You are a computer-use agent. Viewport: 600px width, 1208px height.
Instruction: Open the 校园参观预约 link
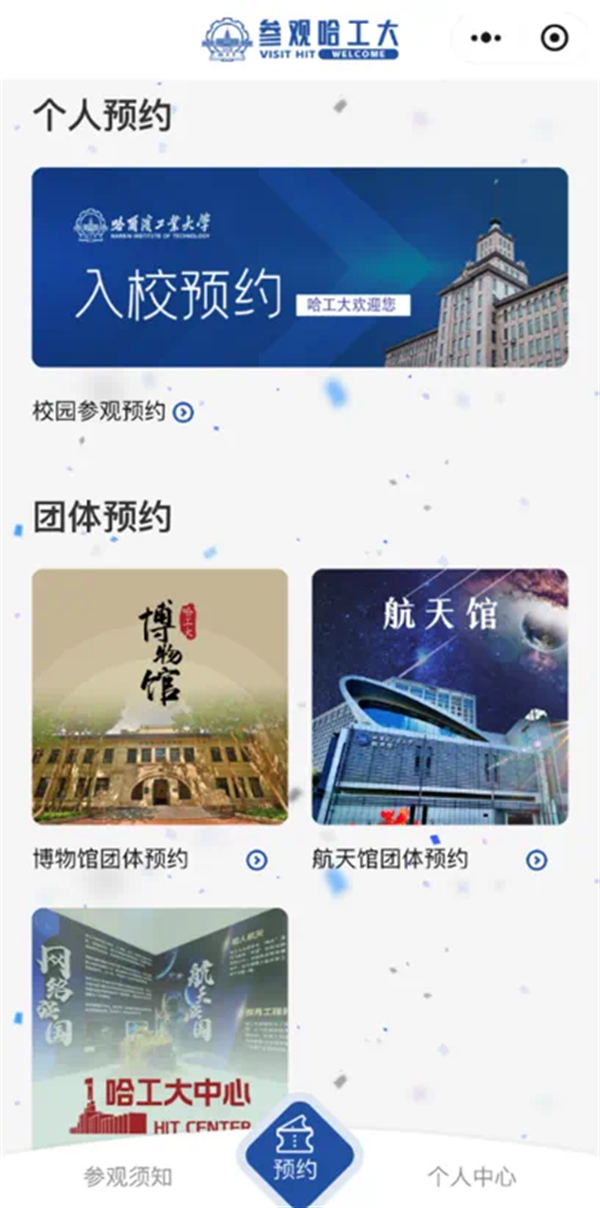(x=113, y=411)
